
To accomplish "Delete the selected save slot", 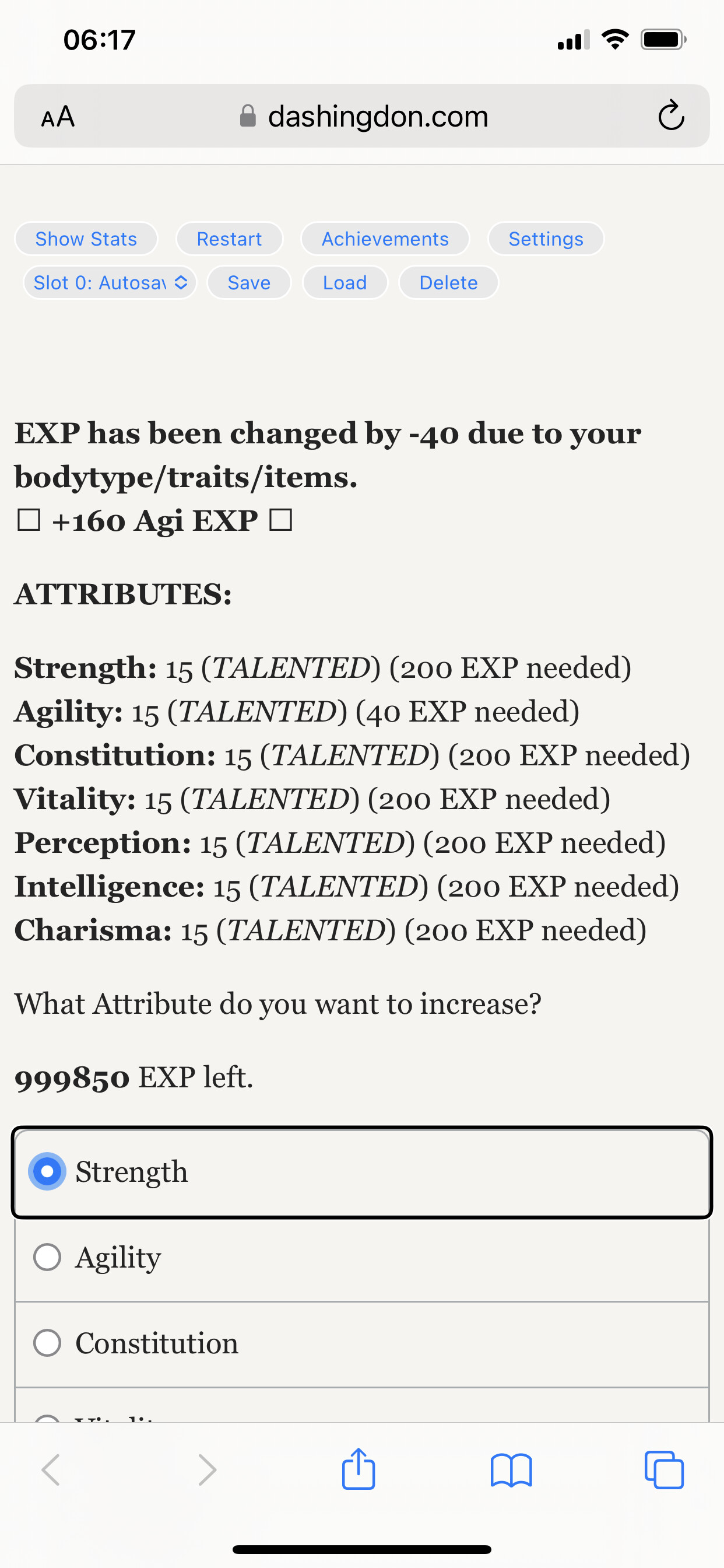I will (x=448, y=282).
